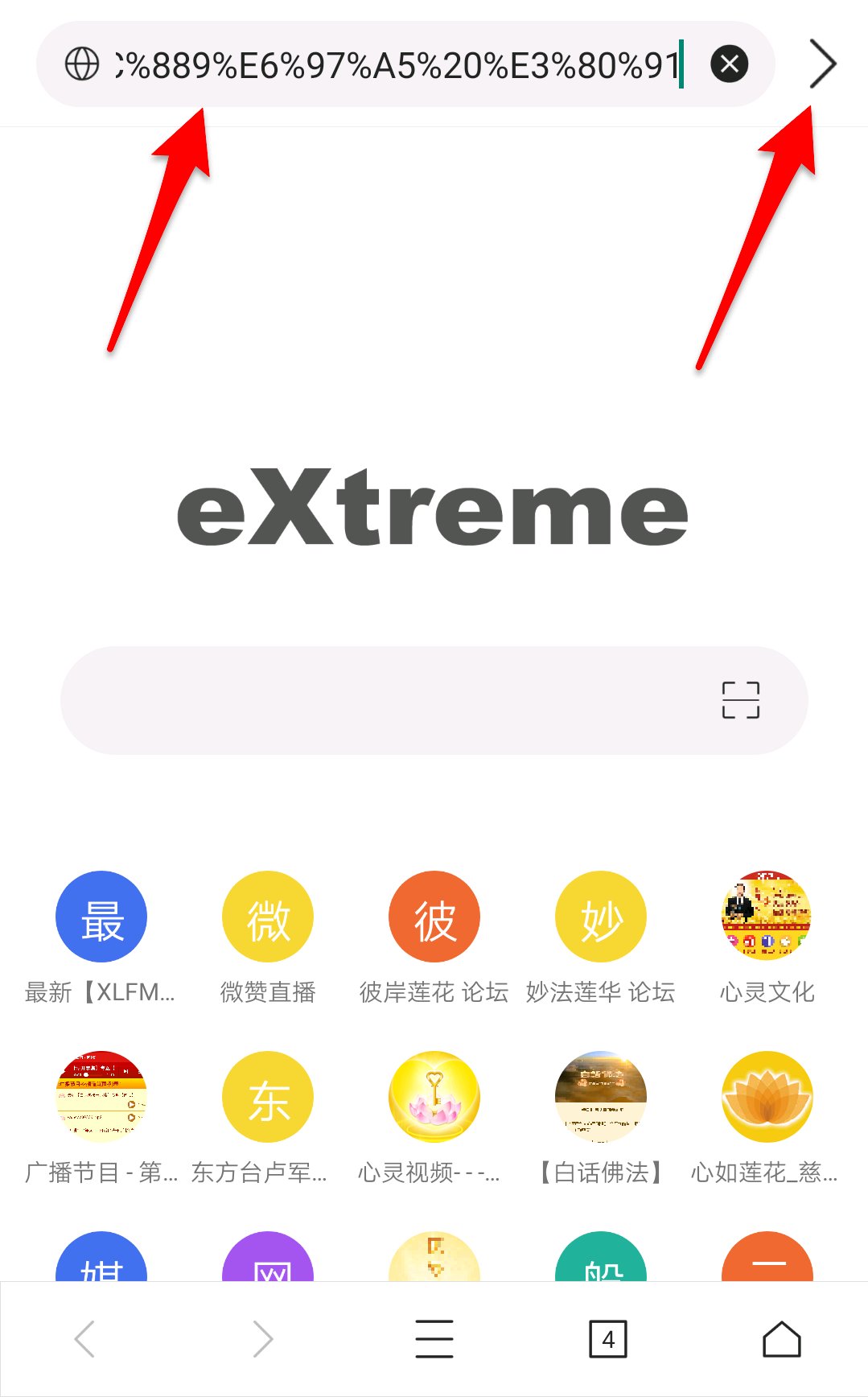This screenshot has height=1397, width=868.
Task: Open the 微赞直播 shortcut
Action: pyautogui.click(x=268, y=917)
